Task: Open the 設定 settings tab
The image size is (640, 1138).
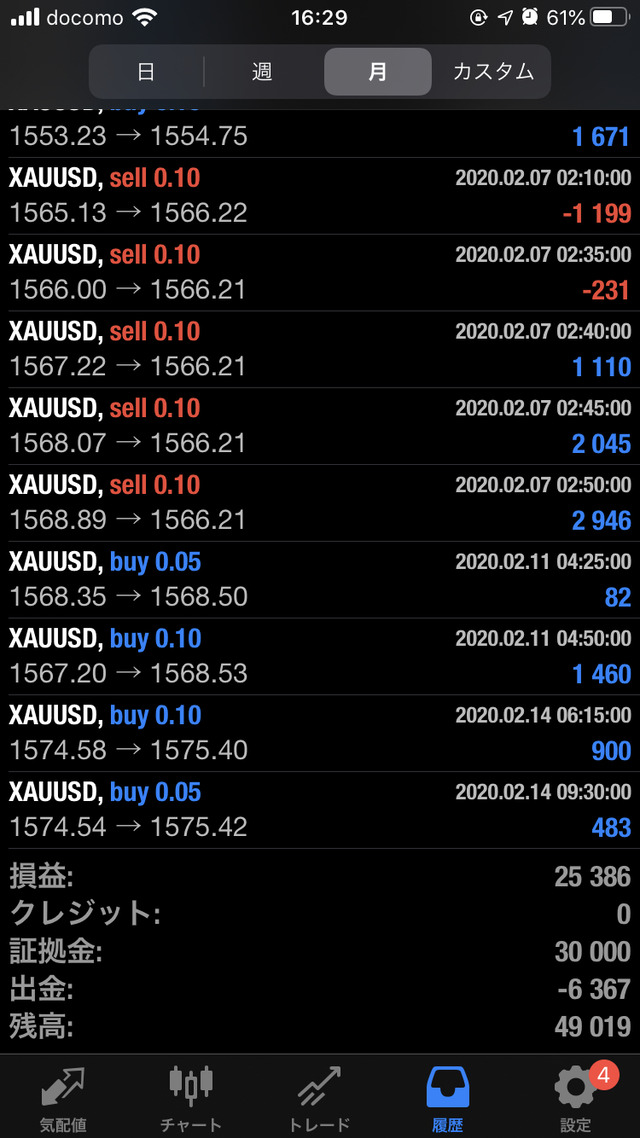Action: coord(575,1097)
